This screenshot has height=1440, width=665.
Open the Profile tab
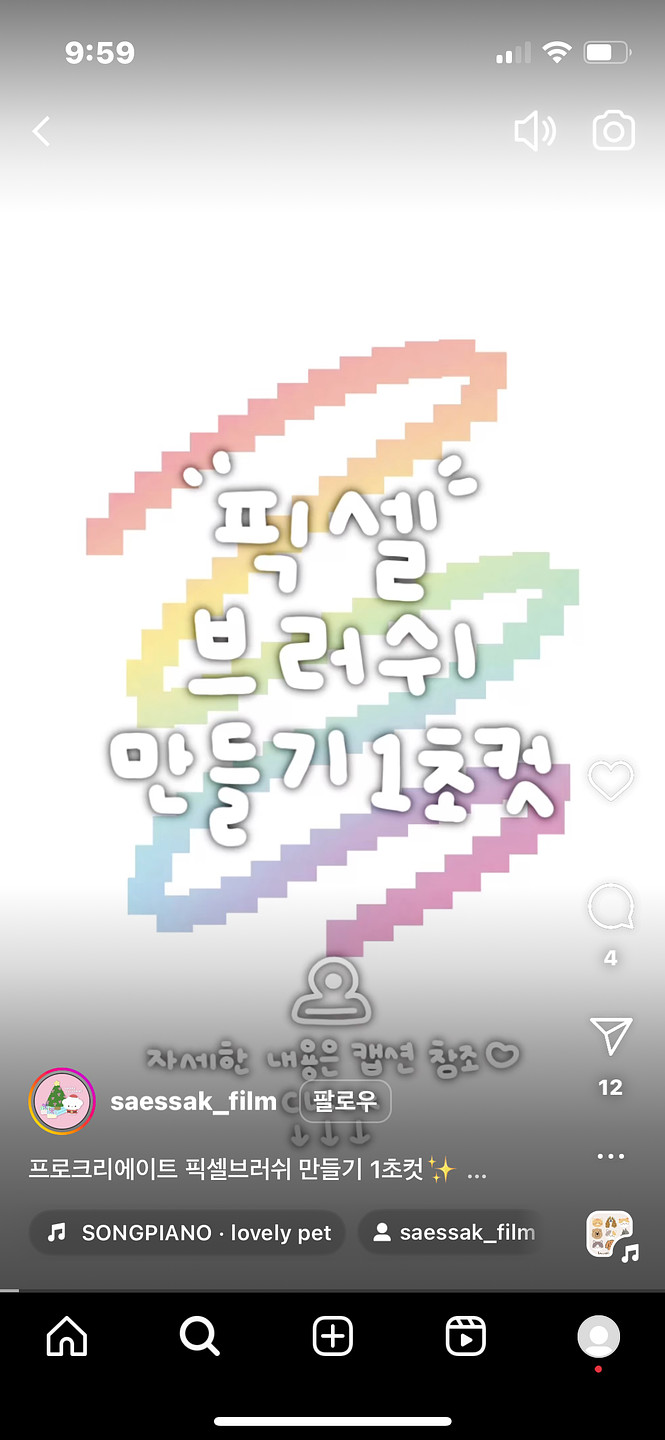pyautogui.click(x=598, y=1336)
